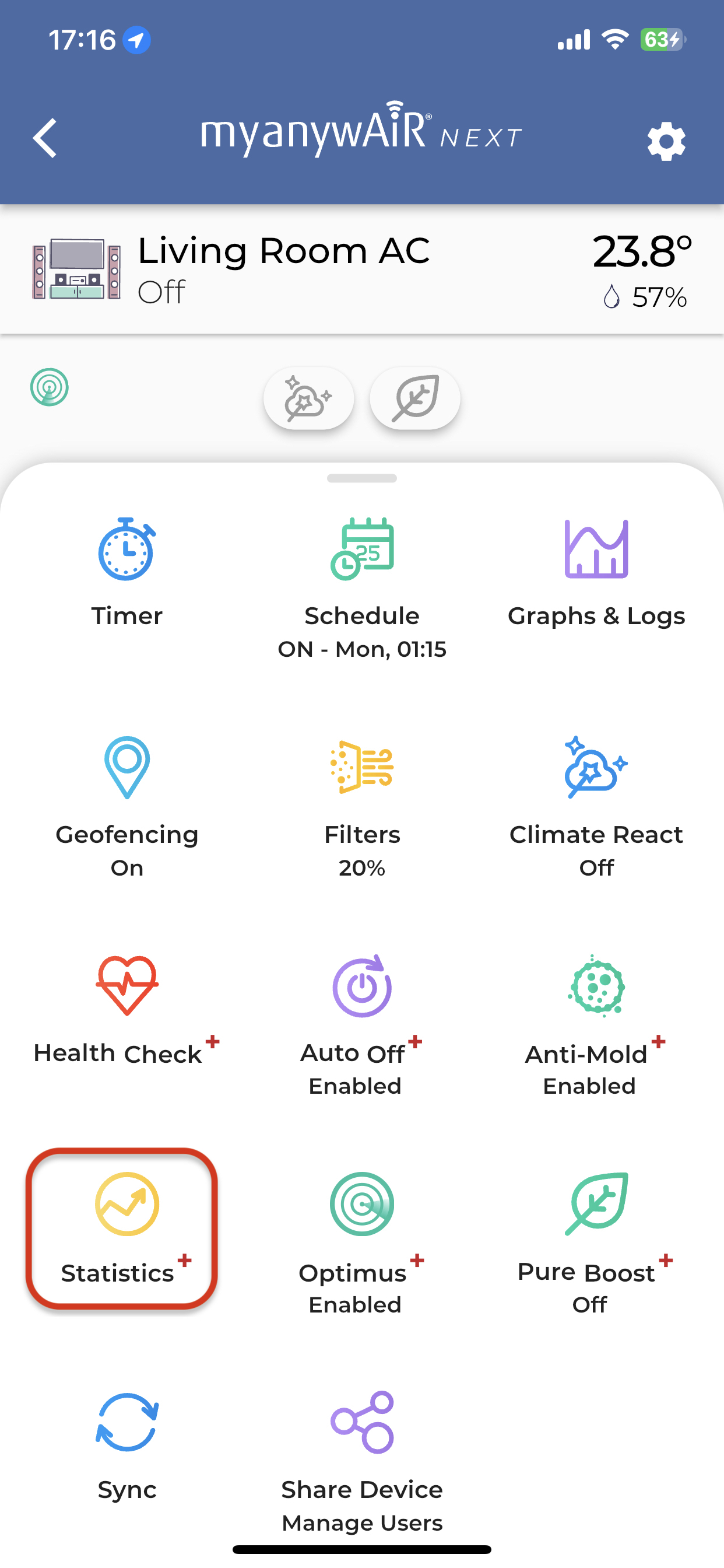Image resolution: width=724 pixels, height=1568 pixels.
Task: Open Optimus settings
Action: [362, 1242]
